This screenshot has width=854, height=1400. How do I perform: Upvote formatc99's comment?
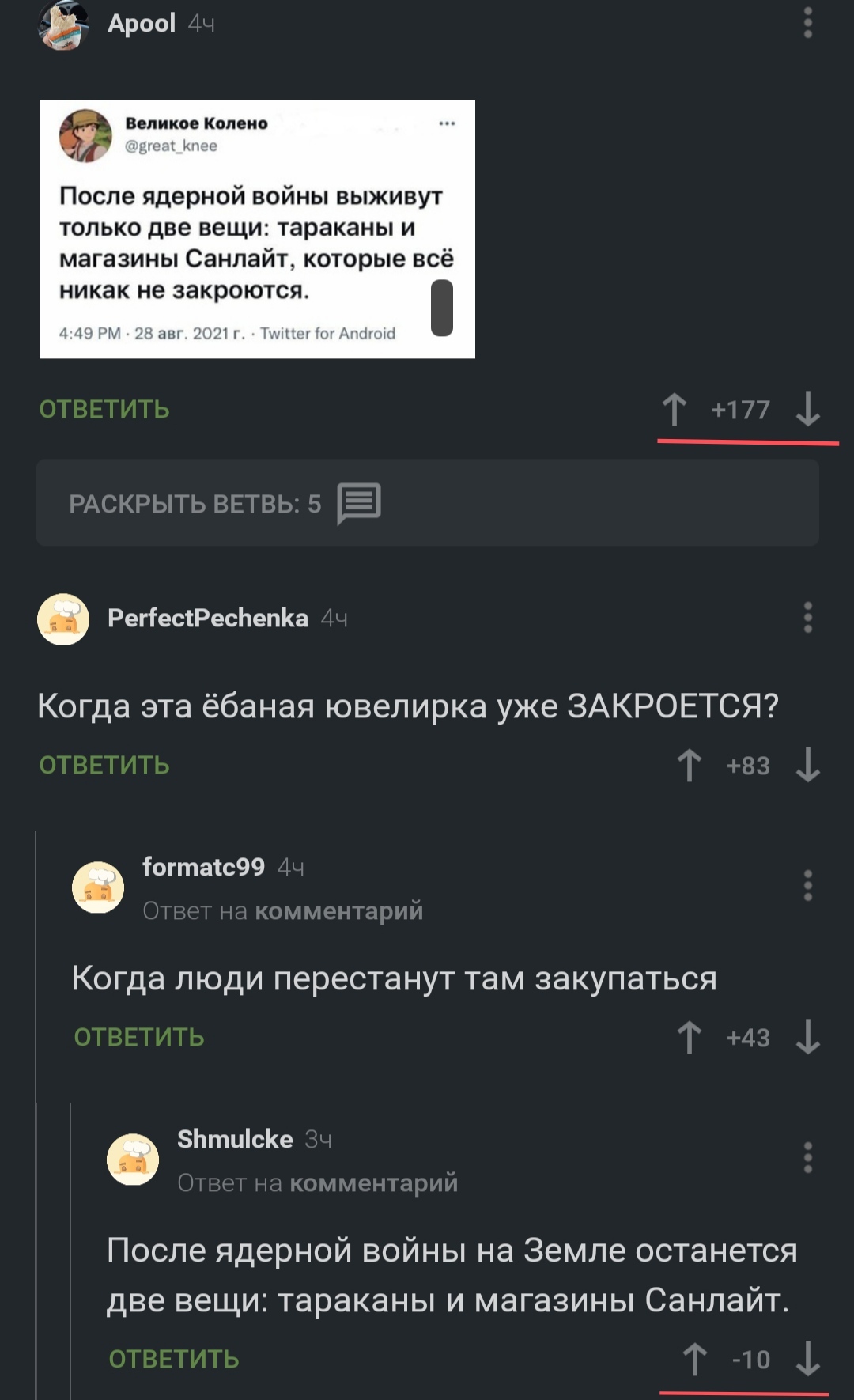(690, 1037)
